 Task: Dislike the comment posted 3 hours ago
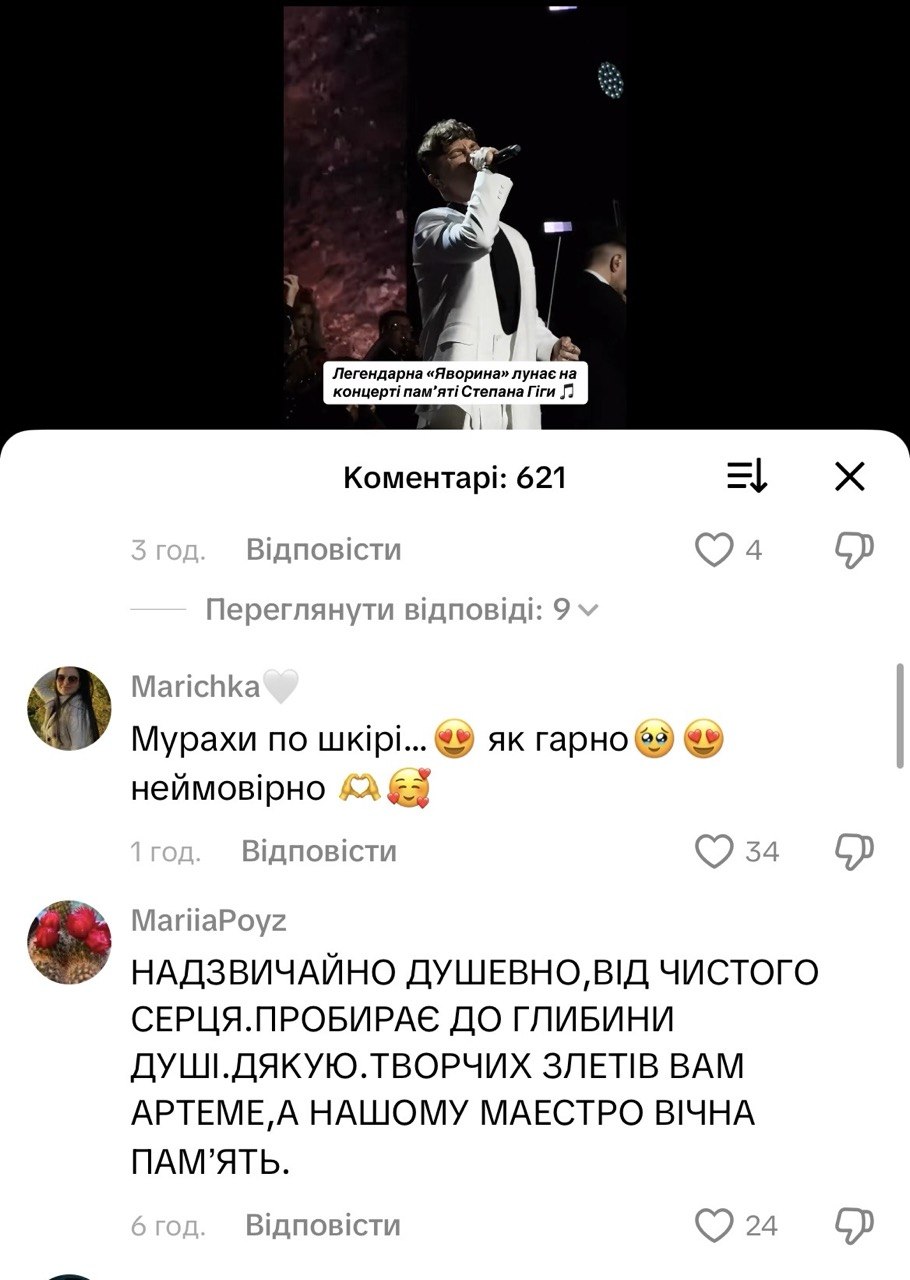point(854,550)
